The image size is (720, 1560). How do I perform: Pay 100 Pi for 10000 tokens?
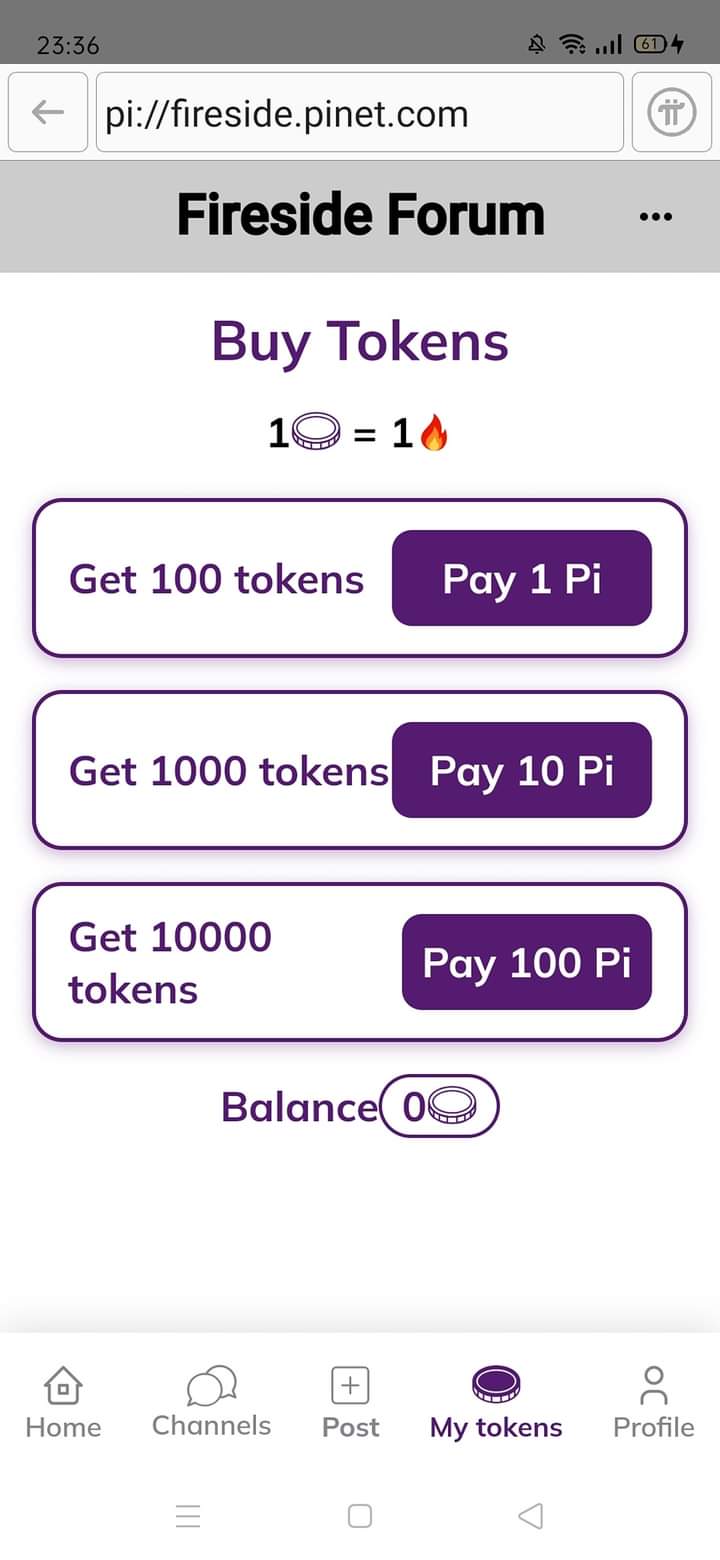(526, 963)
